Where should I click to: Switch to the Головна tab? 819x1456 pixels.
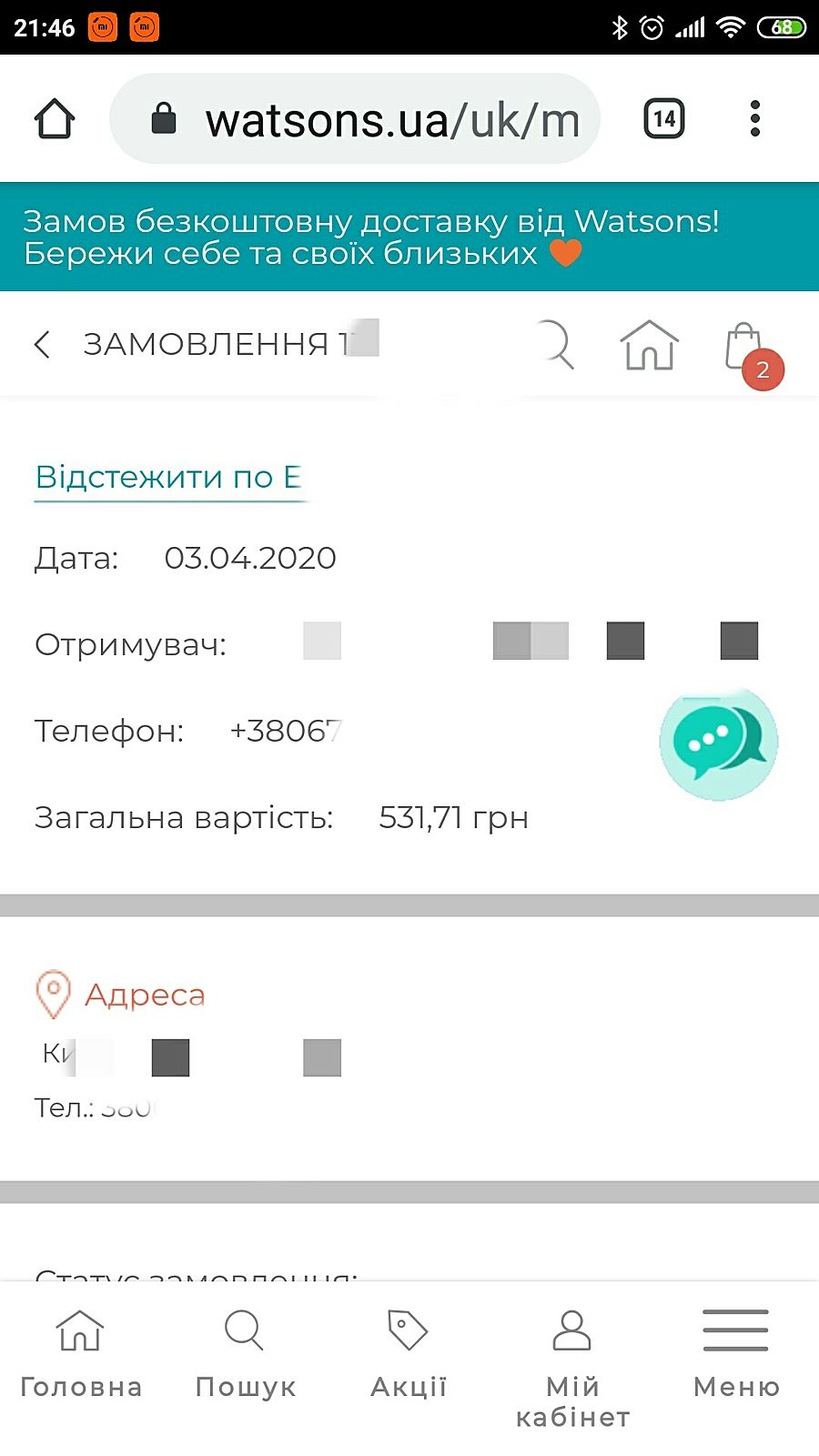point(81,1354)
